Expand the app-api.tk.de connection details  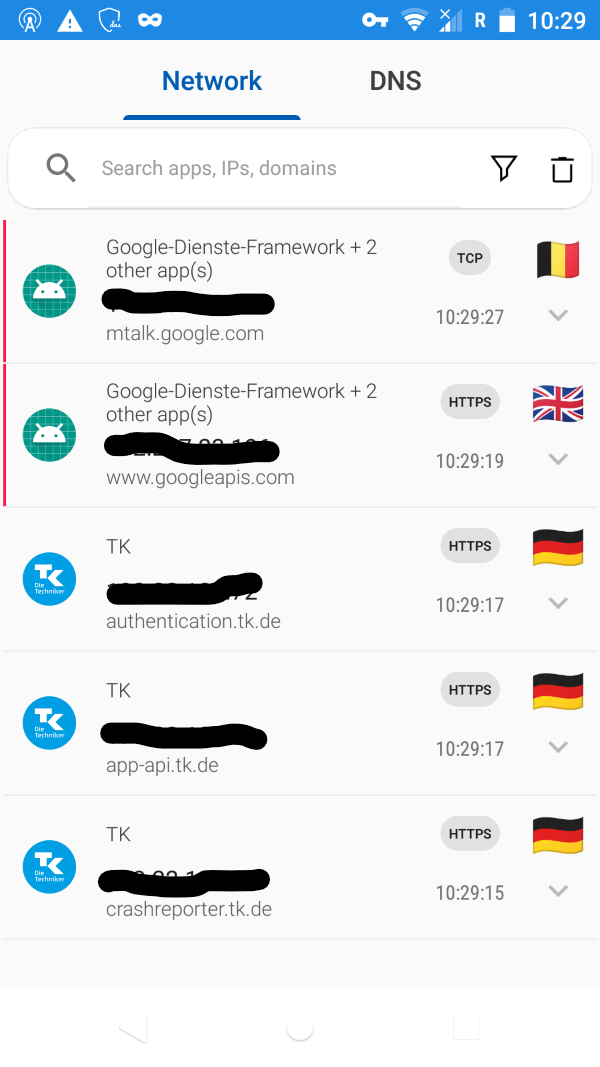click(x=558, y=747)
